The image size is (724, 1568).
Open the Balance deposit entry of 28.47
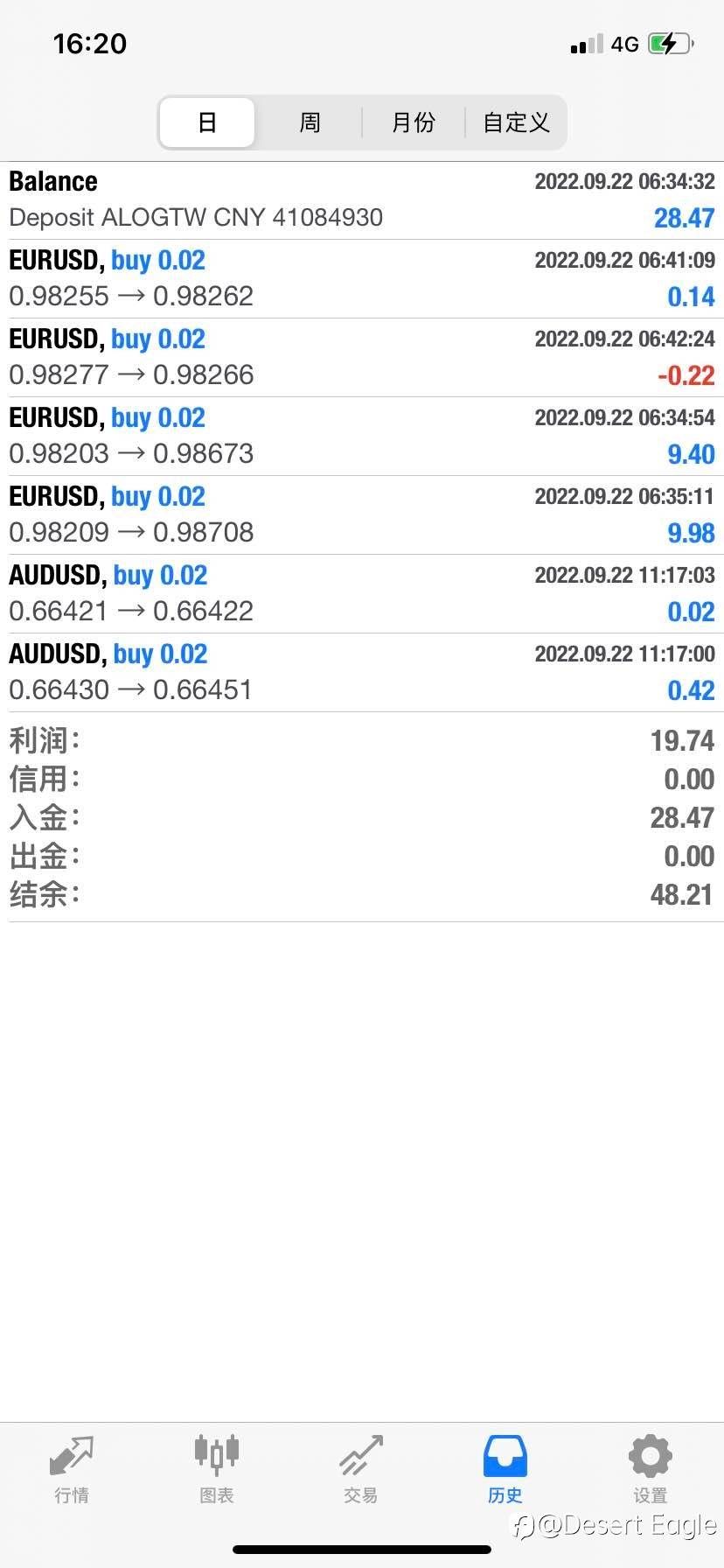point(362,200)
